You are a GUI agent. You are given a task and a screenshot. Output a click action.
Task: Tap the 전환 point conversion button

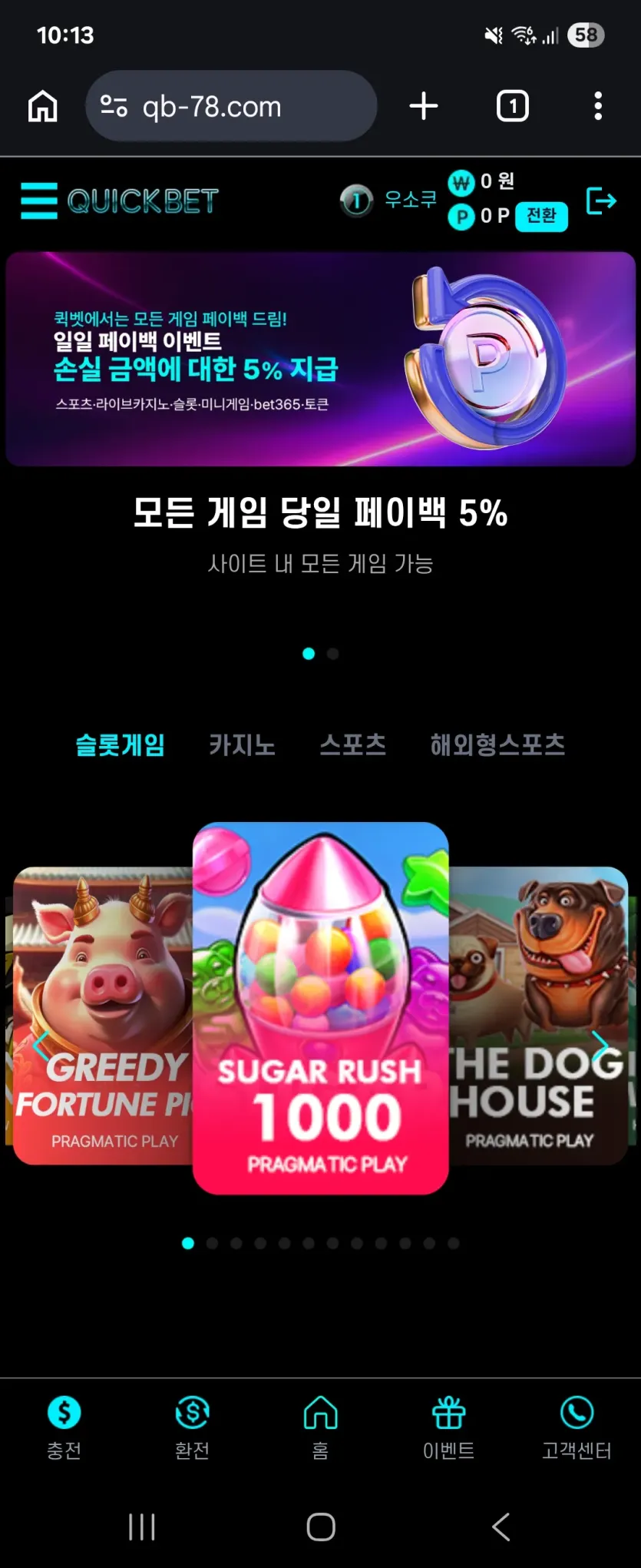click(x=542, y=216)
